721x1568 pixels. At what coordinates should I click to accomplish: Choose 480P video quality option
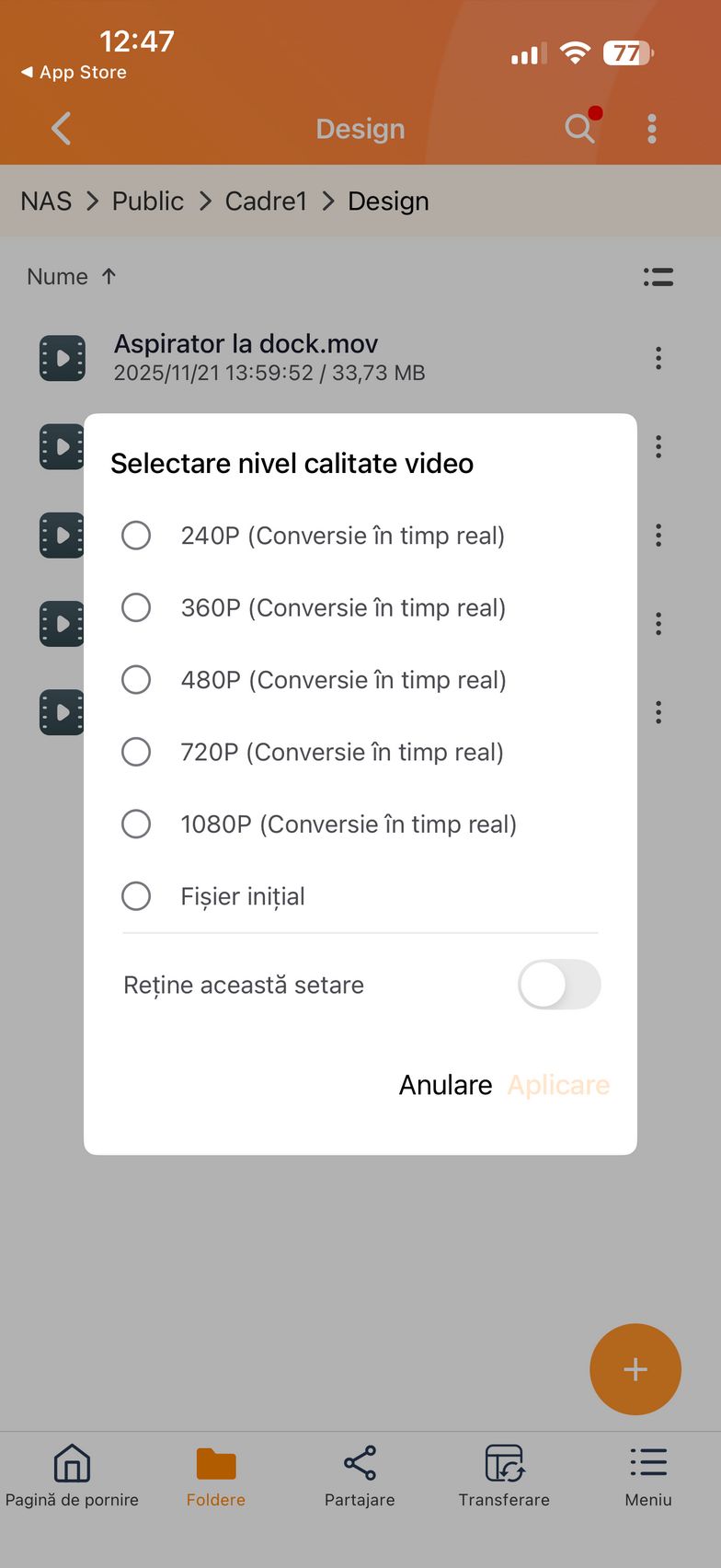(136, 680)
